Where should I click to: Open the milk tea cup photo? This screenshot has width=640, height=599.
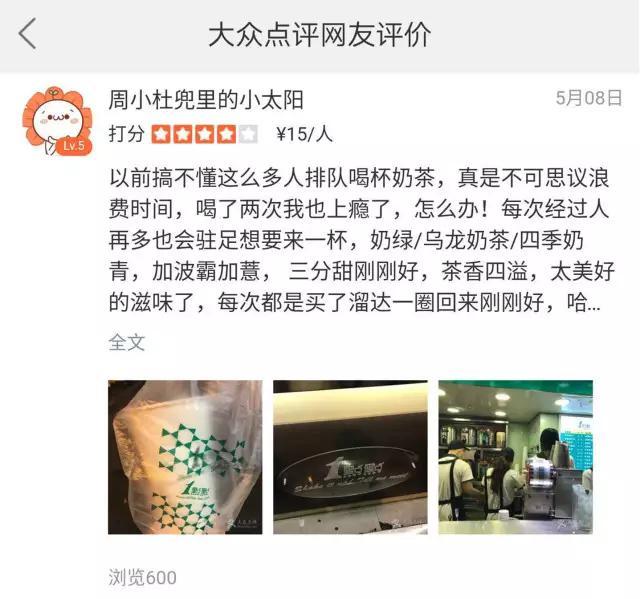click(x=185, y=456)
